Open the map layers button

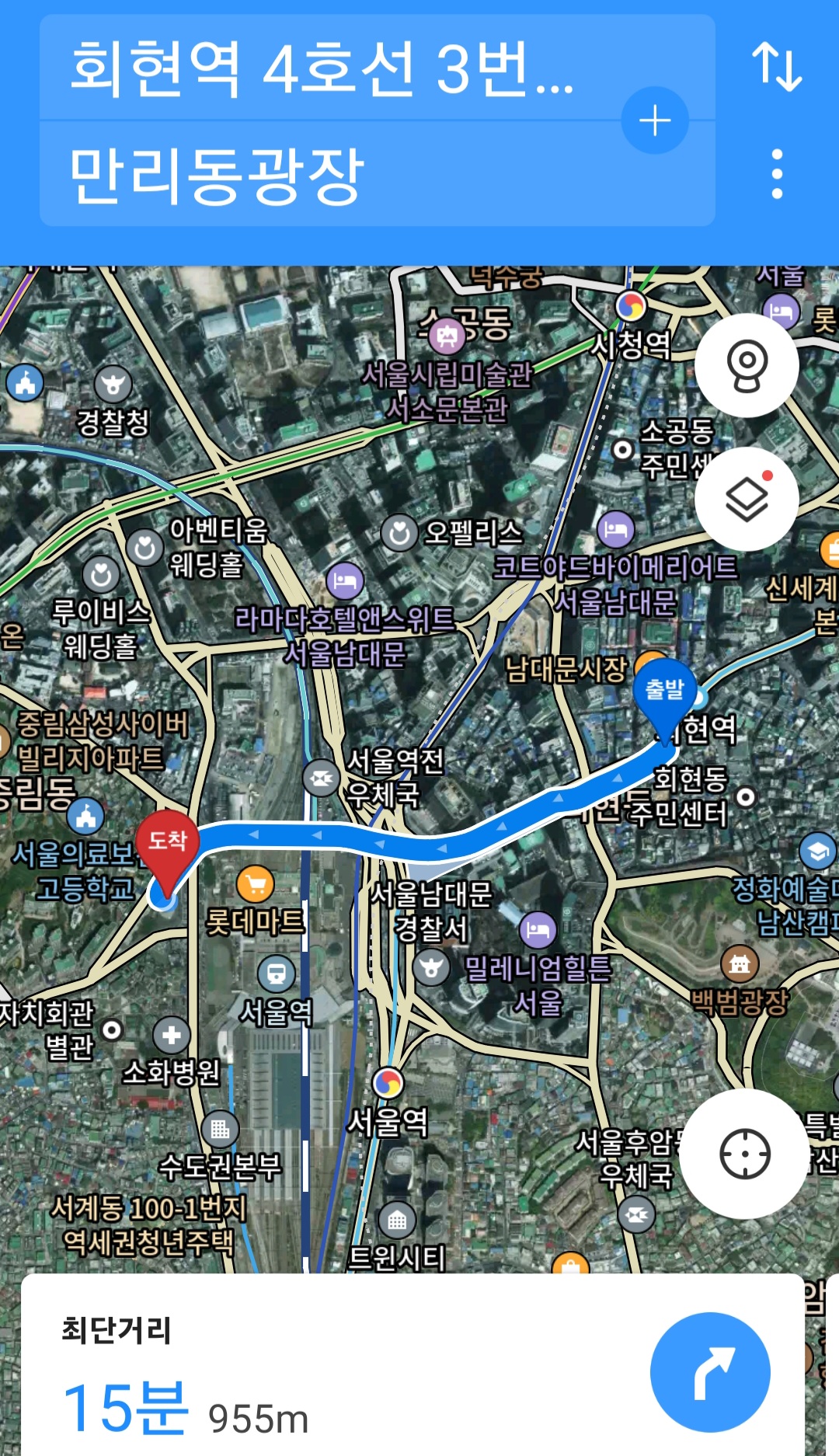tap(747, 499)
